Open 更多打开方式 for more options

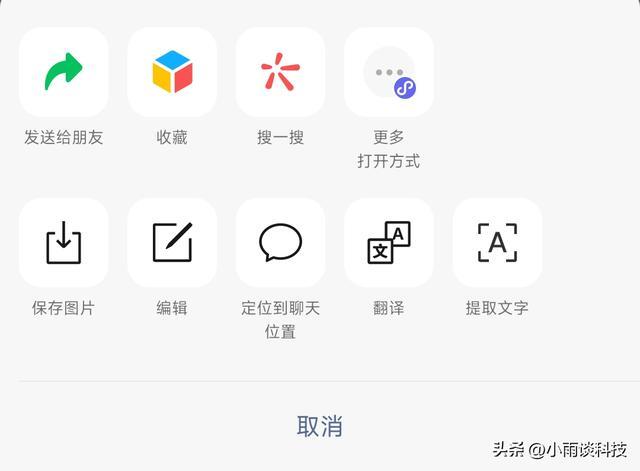tap(388, 73)
